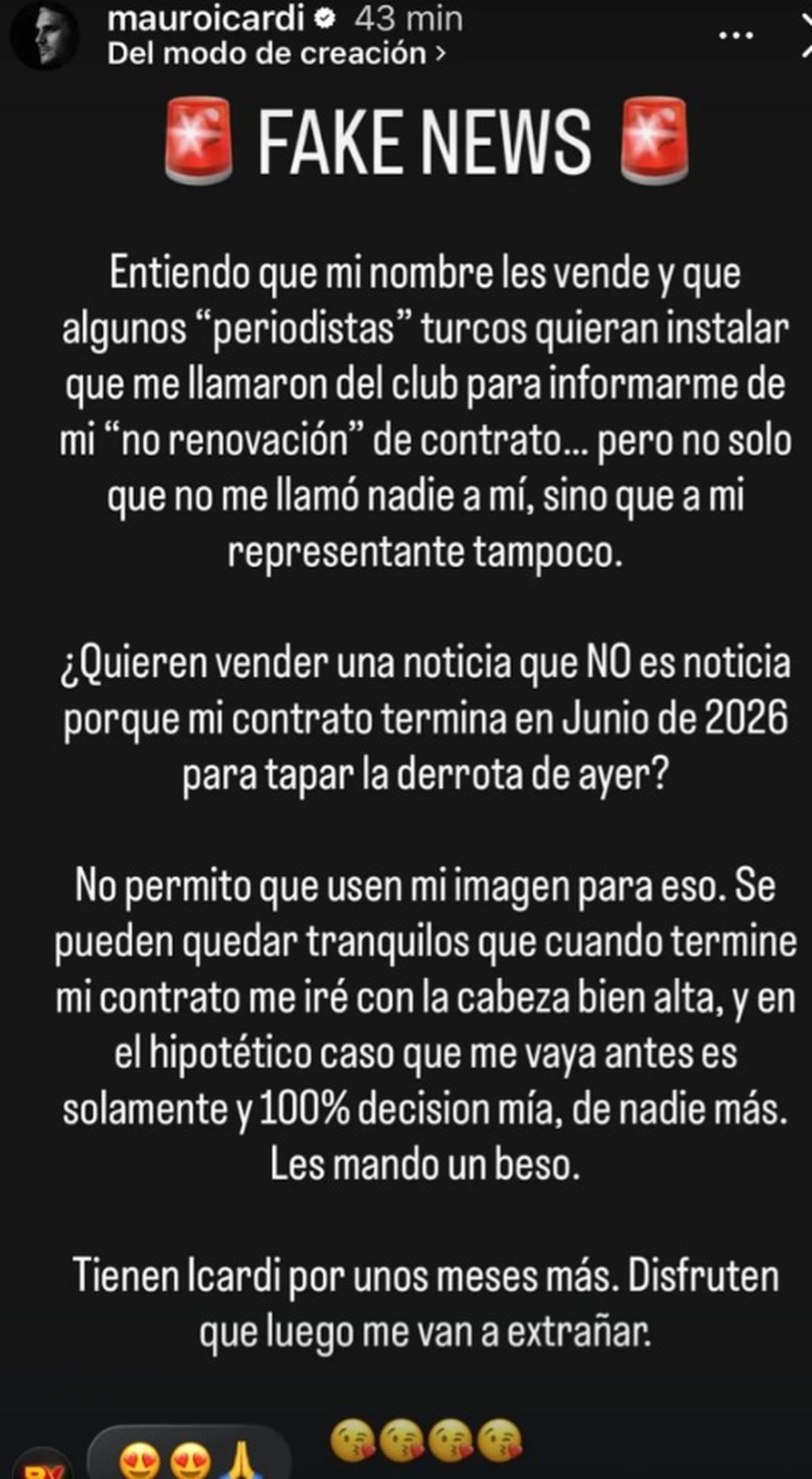
Task: Open Del modo de creación link
Action: [271, 51]
